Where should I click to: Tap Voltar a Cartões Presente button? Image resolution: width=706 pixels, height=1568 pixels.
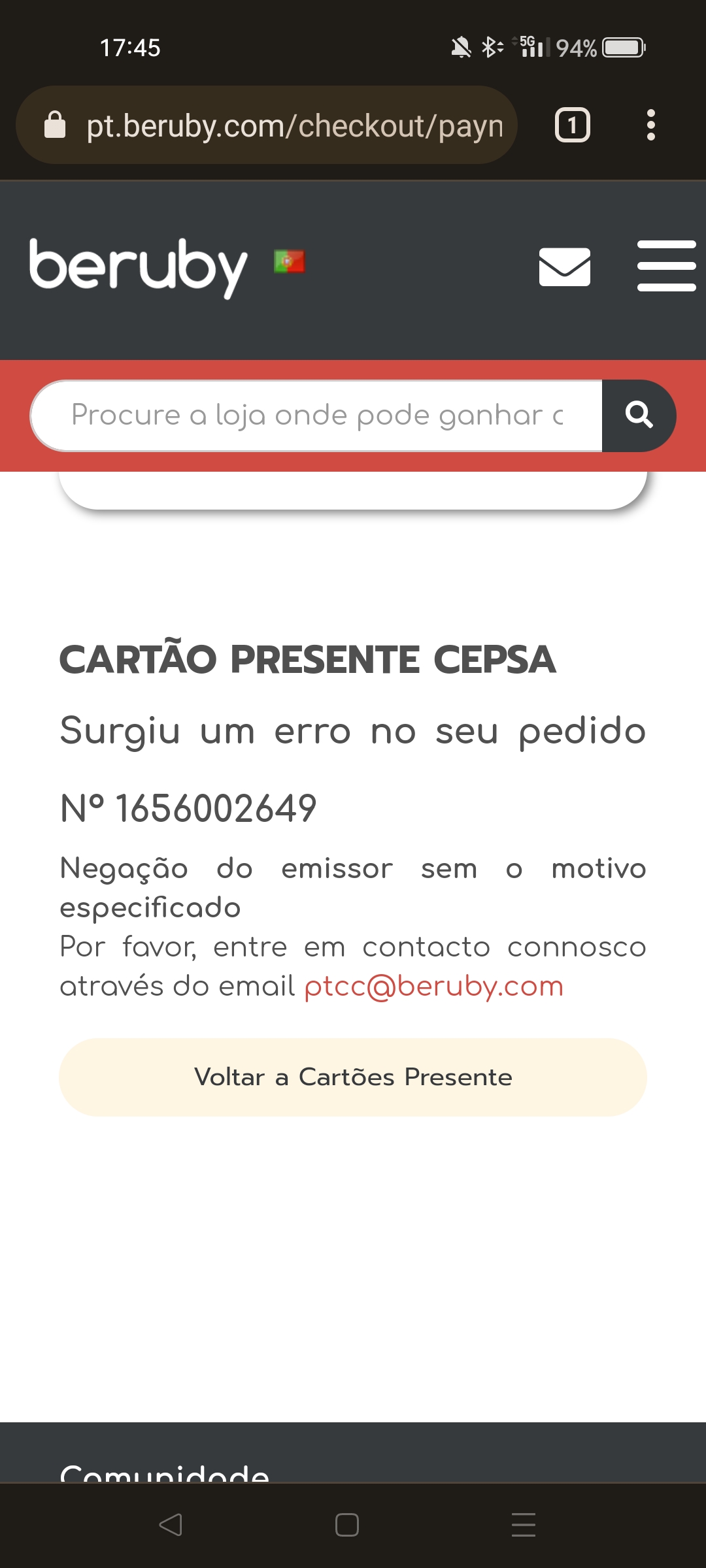[353, 1077]
